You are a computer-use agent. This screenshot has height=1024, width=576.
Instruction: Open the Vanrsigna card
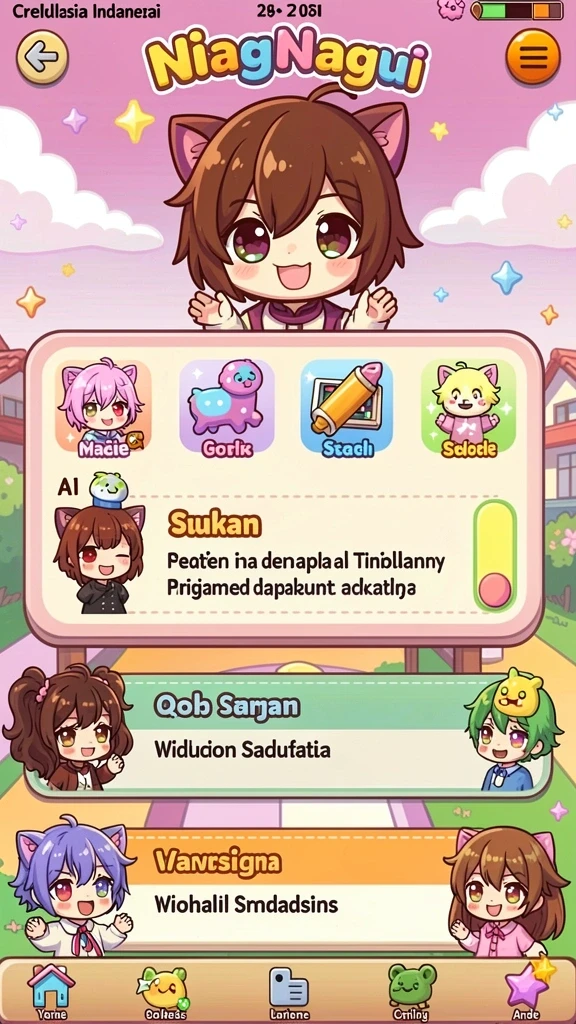tap(287, 889)
